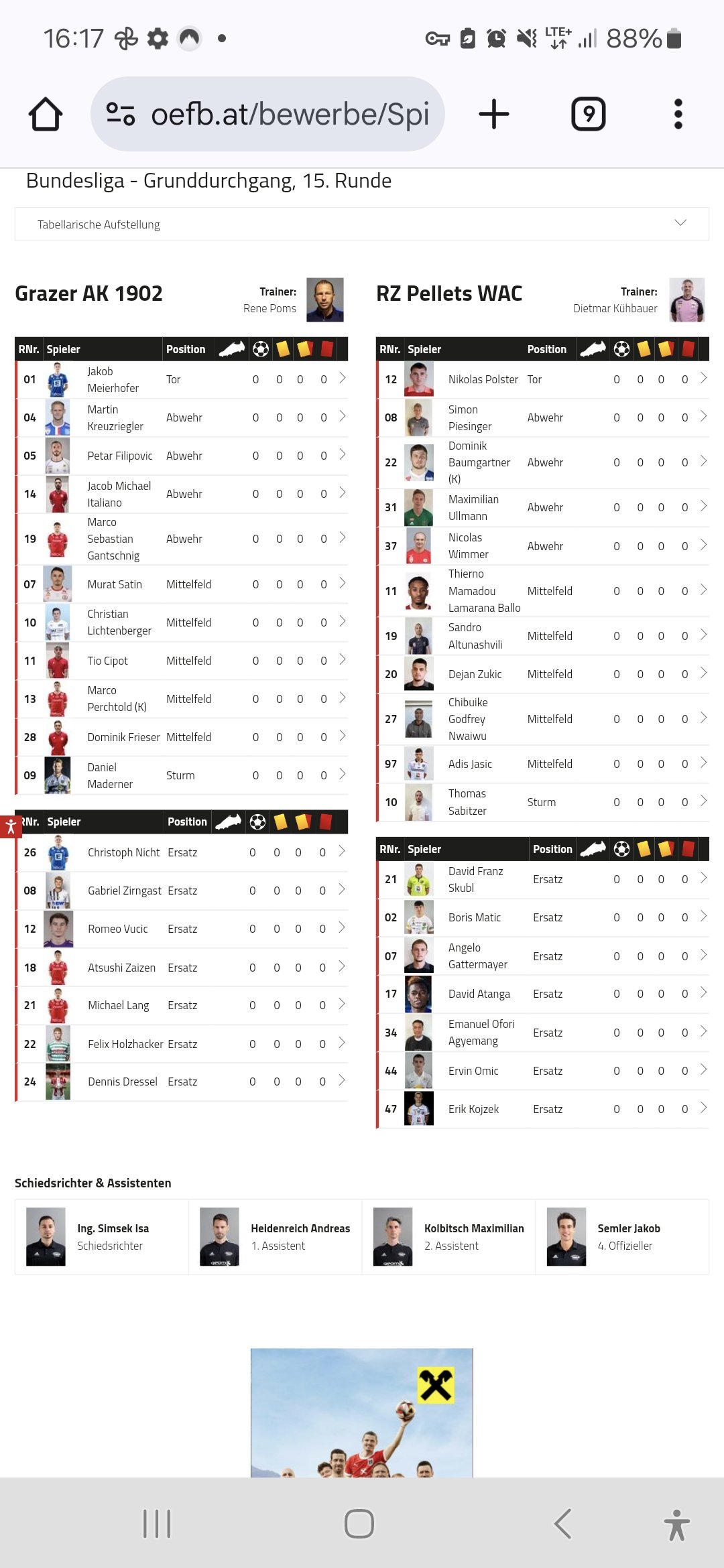This screenshot has width=724, height=1568.
Task: Open the browser home page
Action: tap(46, 114)
